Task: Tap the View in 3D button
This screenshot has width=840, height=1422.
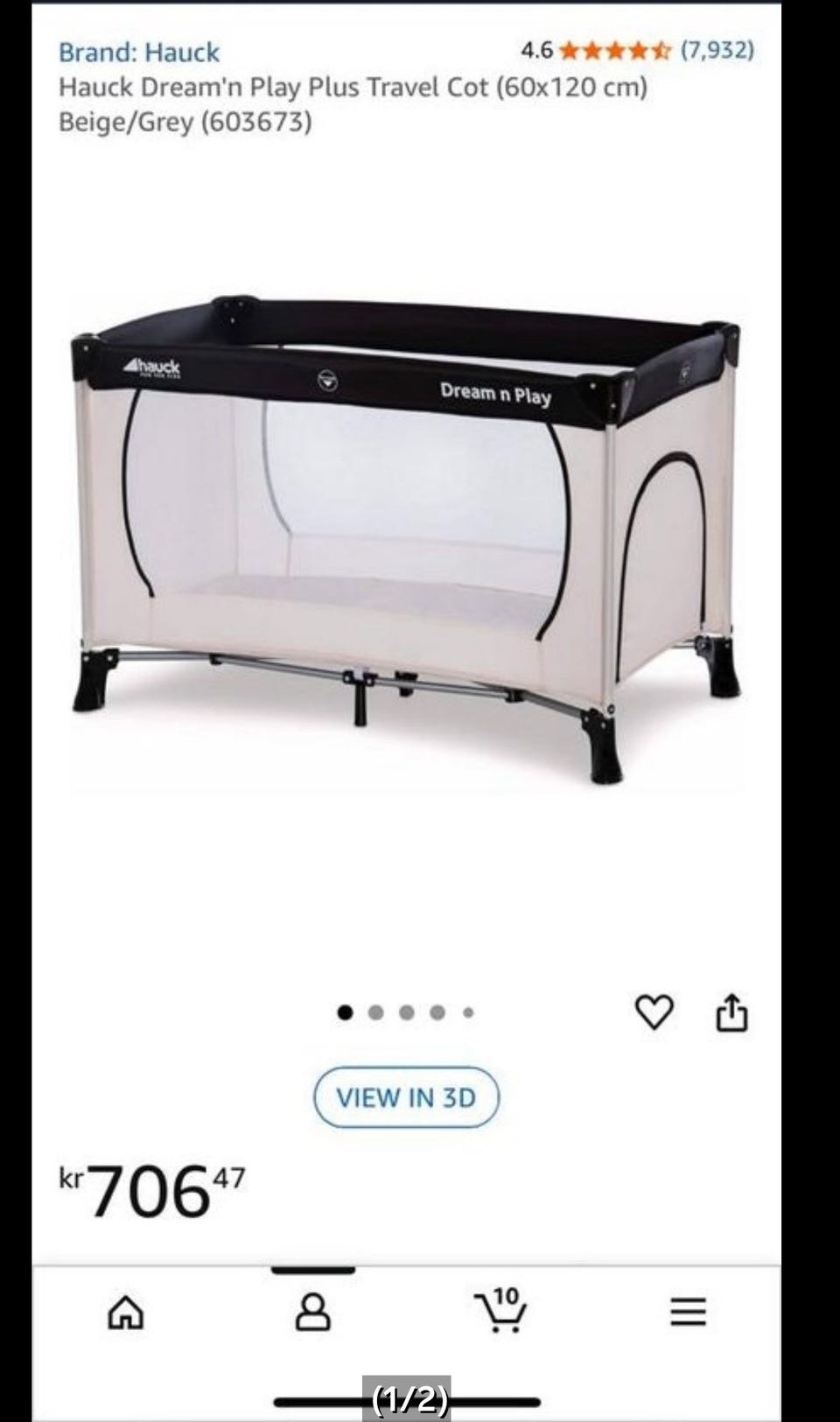Action: (x=406, y=1097)
